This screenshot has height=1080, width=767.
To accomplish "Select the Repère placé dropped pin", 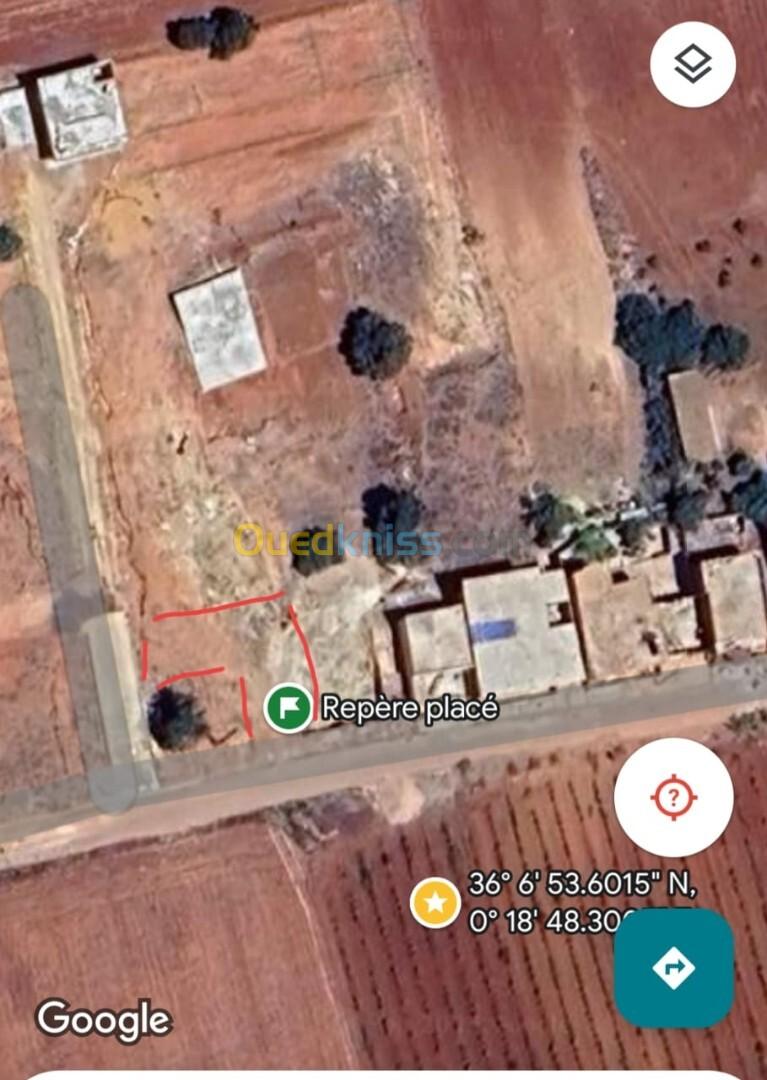I will point(288,708).
